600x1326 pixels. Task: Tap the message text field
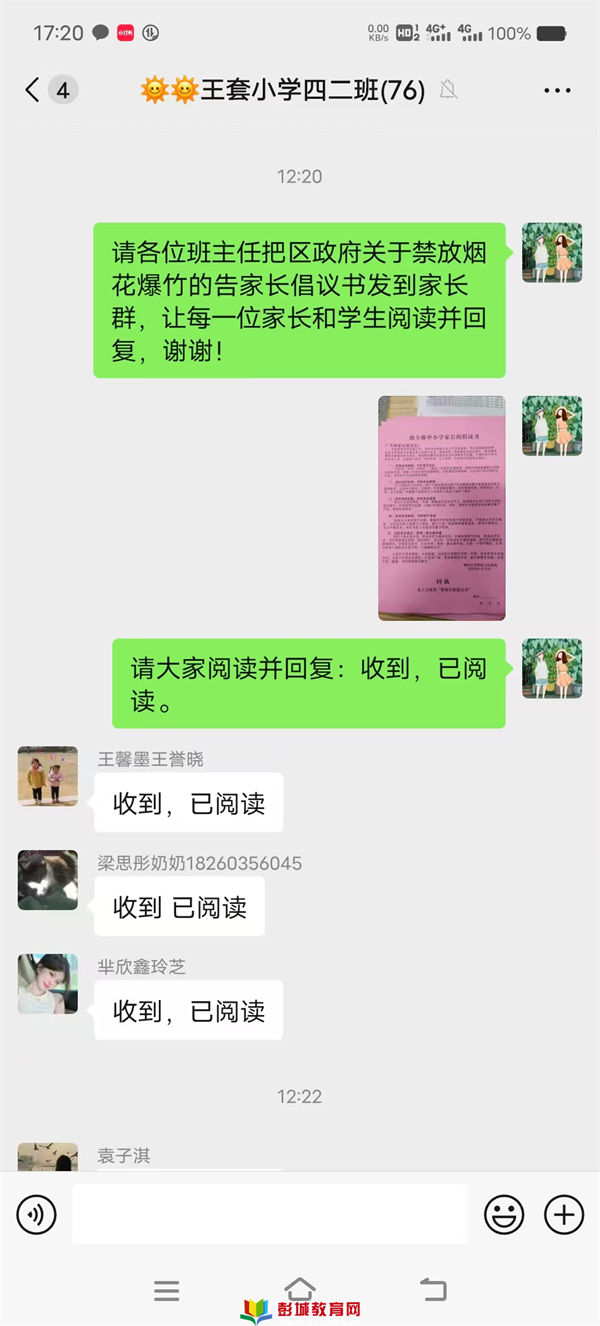click(270, 1215)
